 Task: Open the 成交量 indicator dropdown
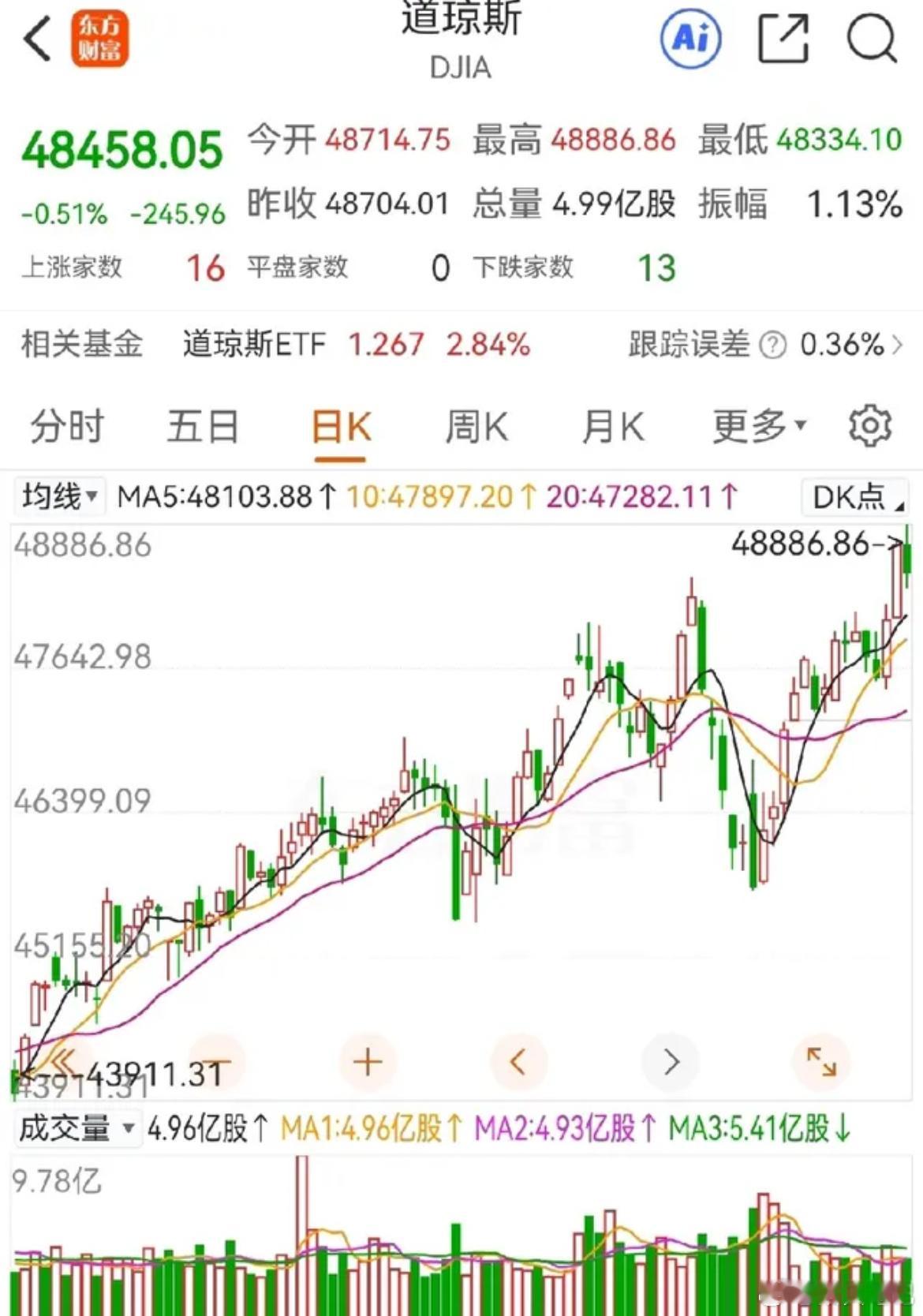coord(77,1129)
